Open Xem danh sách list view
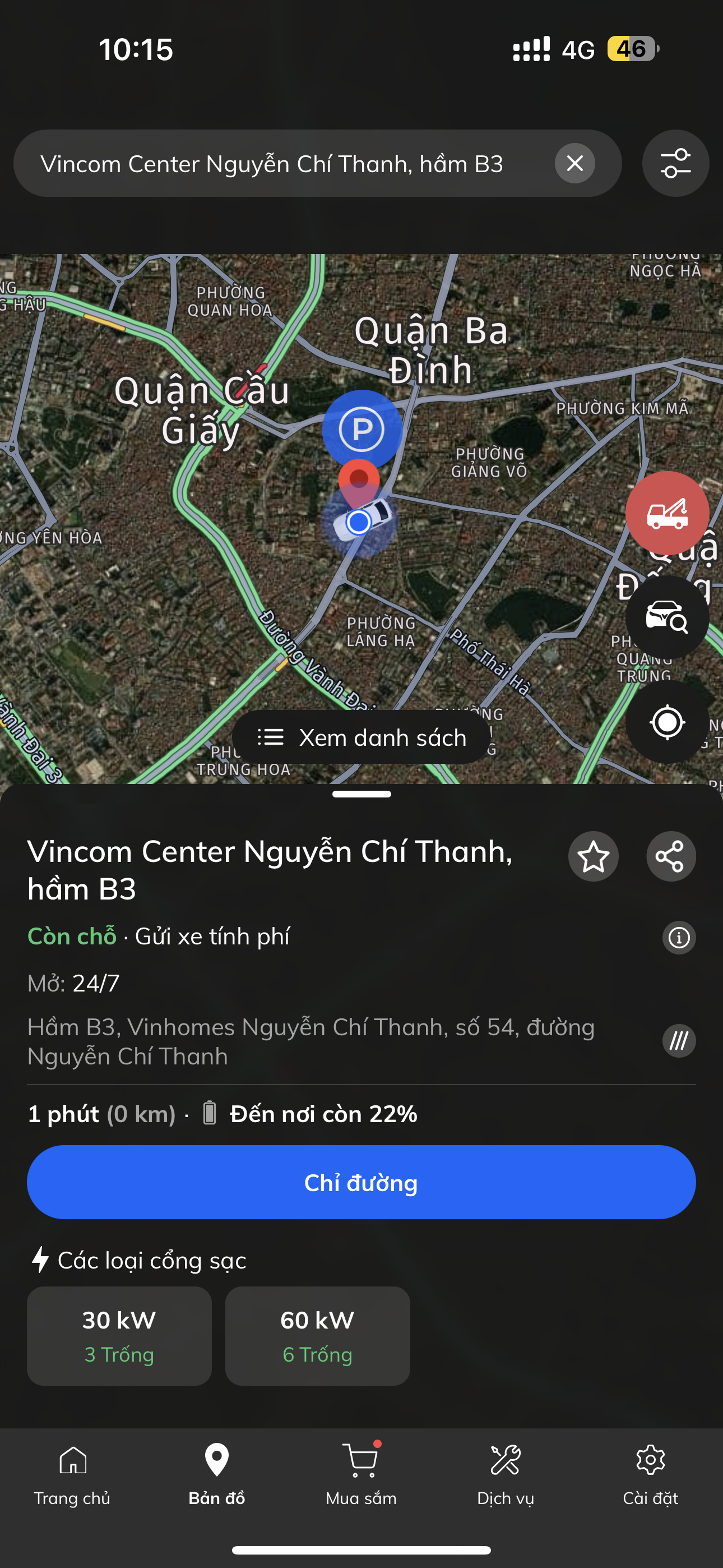The image size is (723, 1568). pyautogui.click(x=361, y=737)
